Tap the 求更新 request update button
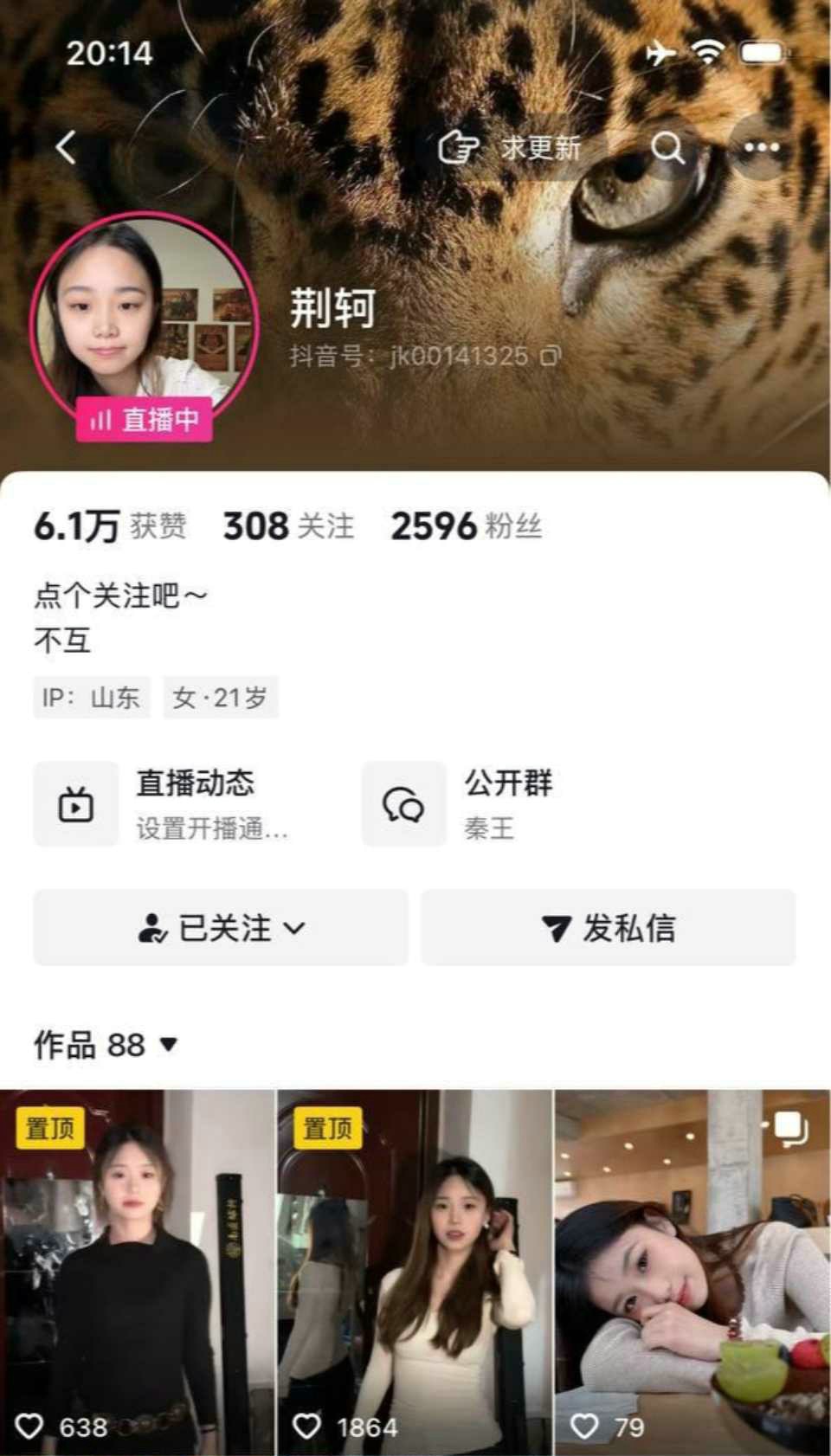The image size is (831, 1456). (x=511, y=148)
